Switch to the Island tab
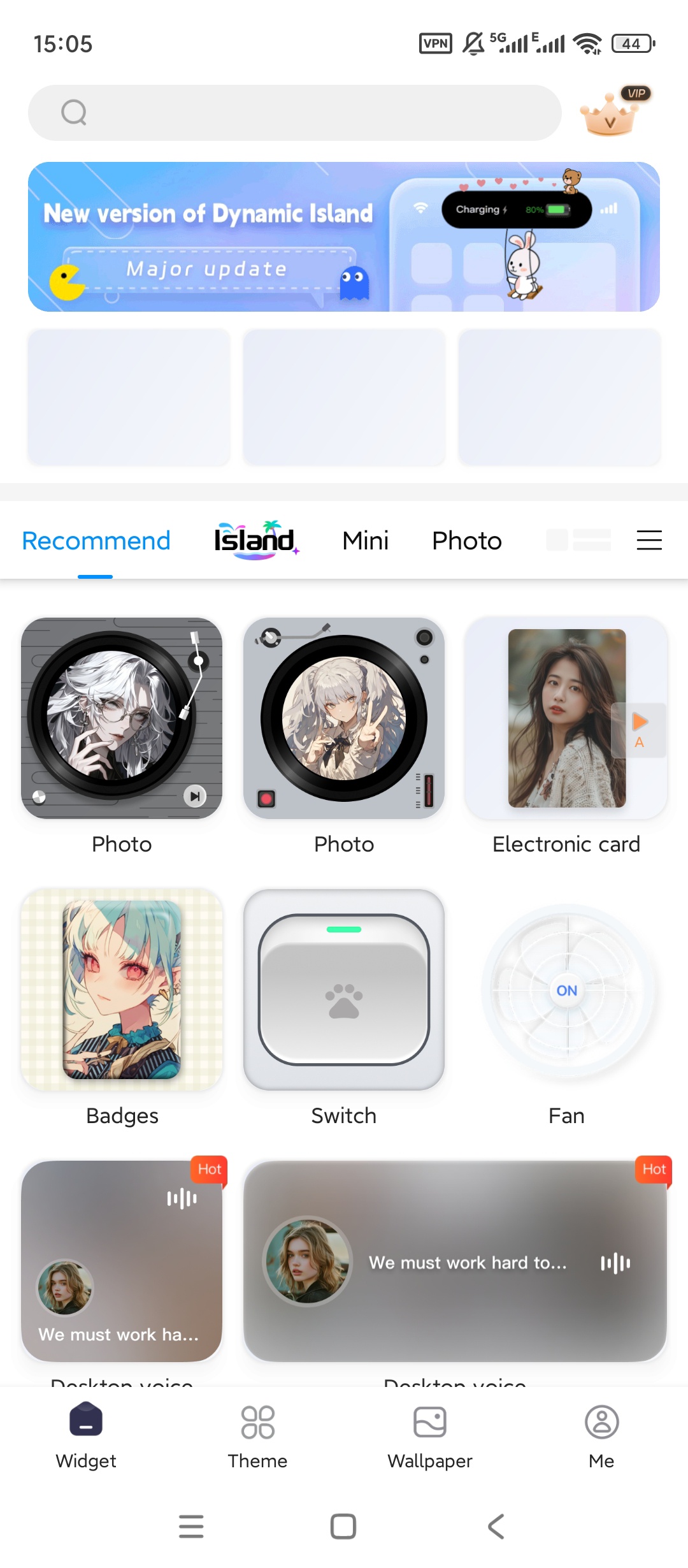 tap(255, 541)
